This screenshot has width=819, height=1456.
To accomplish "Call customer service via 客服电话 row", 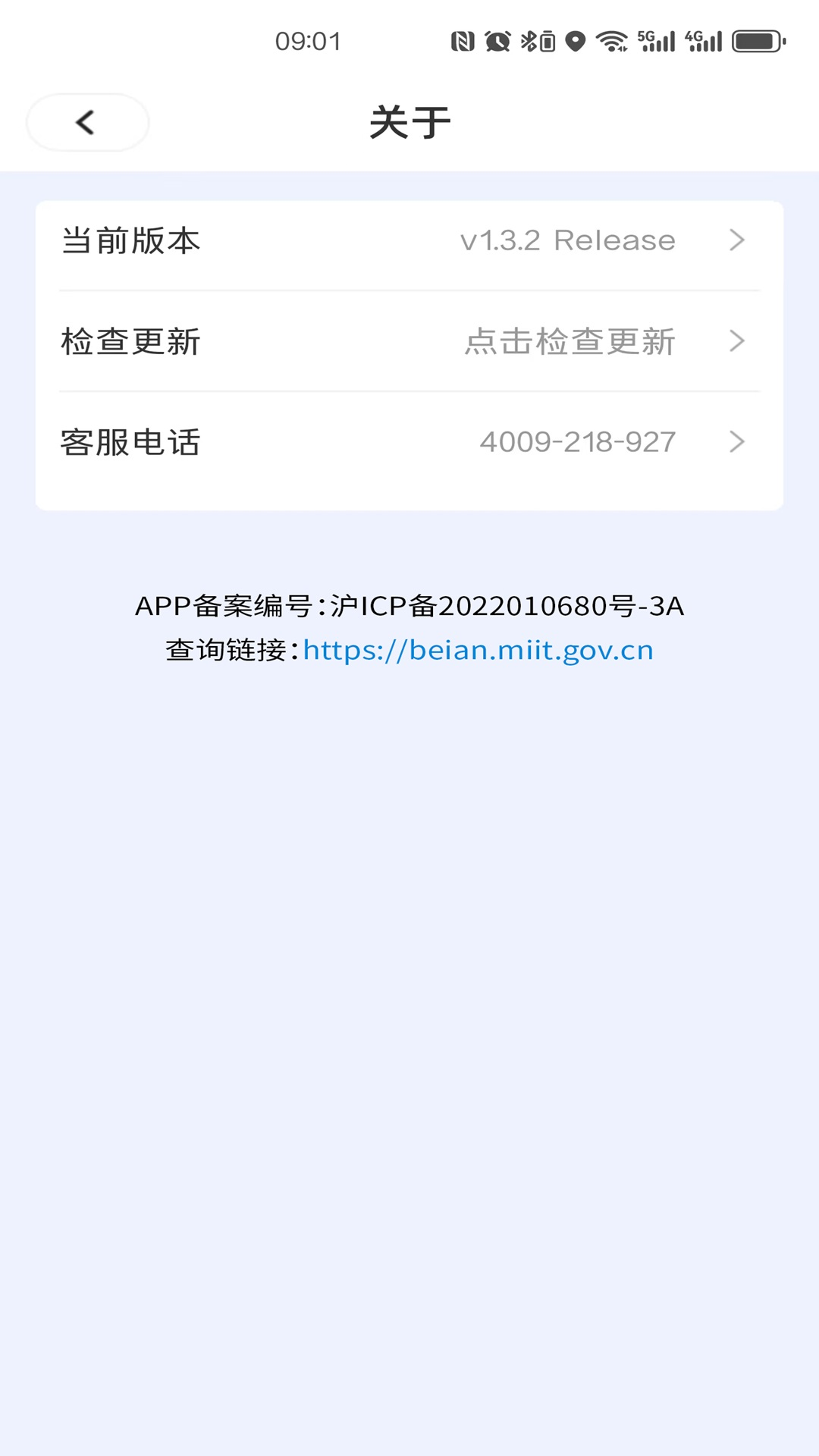I will [409, 442].
